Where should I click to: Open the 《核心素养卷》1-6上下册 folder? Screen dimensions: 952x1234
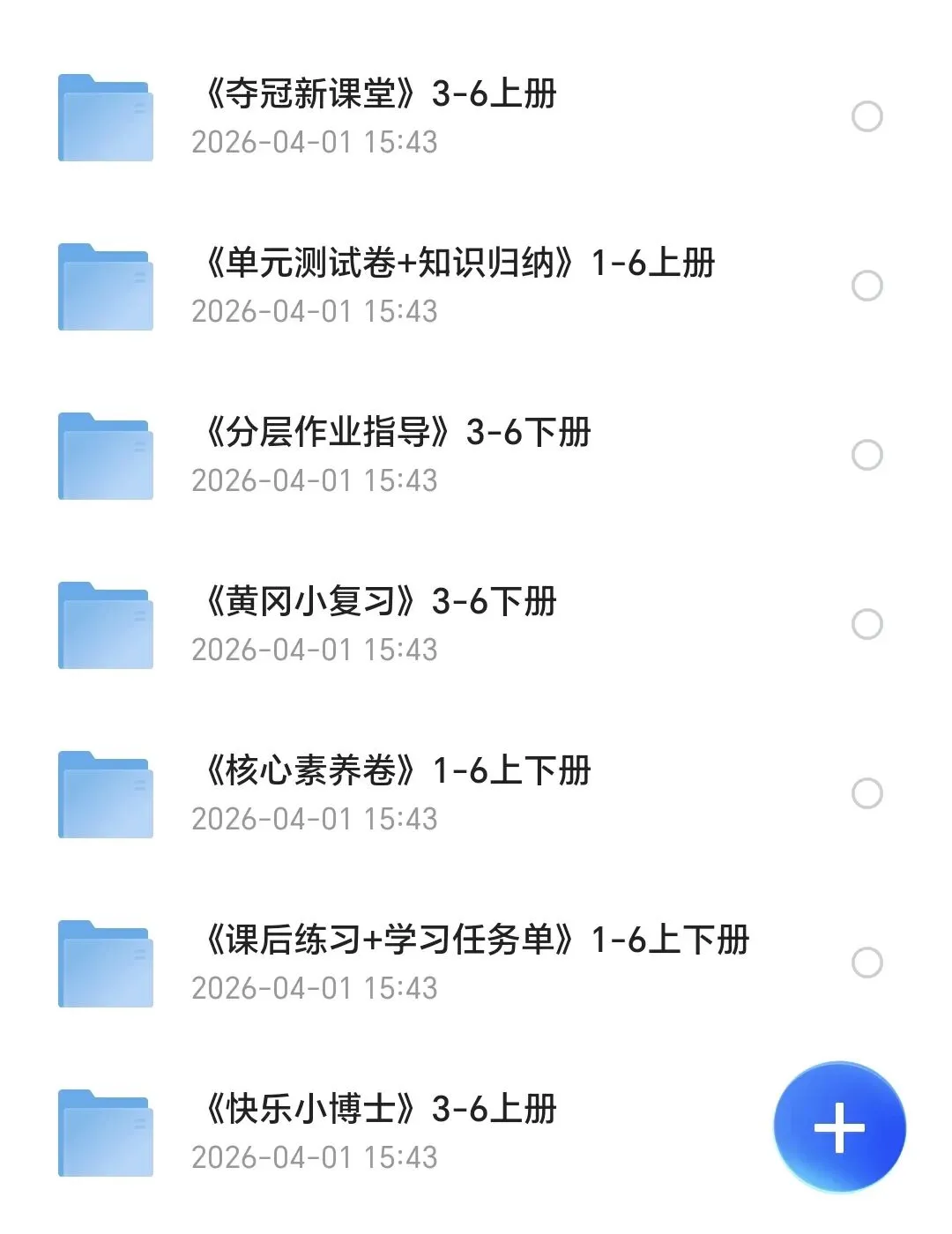click(397, 771)
